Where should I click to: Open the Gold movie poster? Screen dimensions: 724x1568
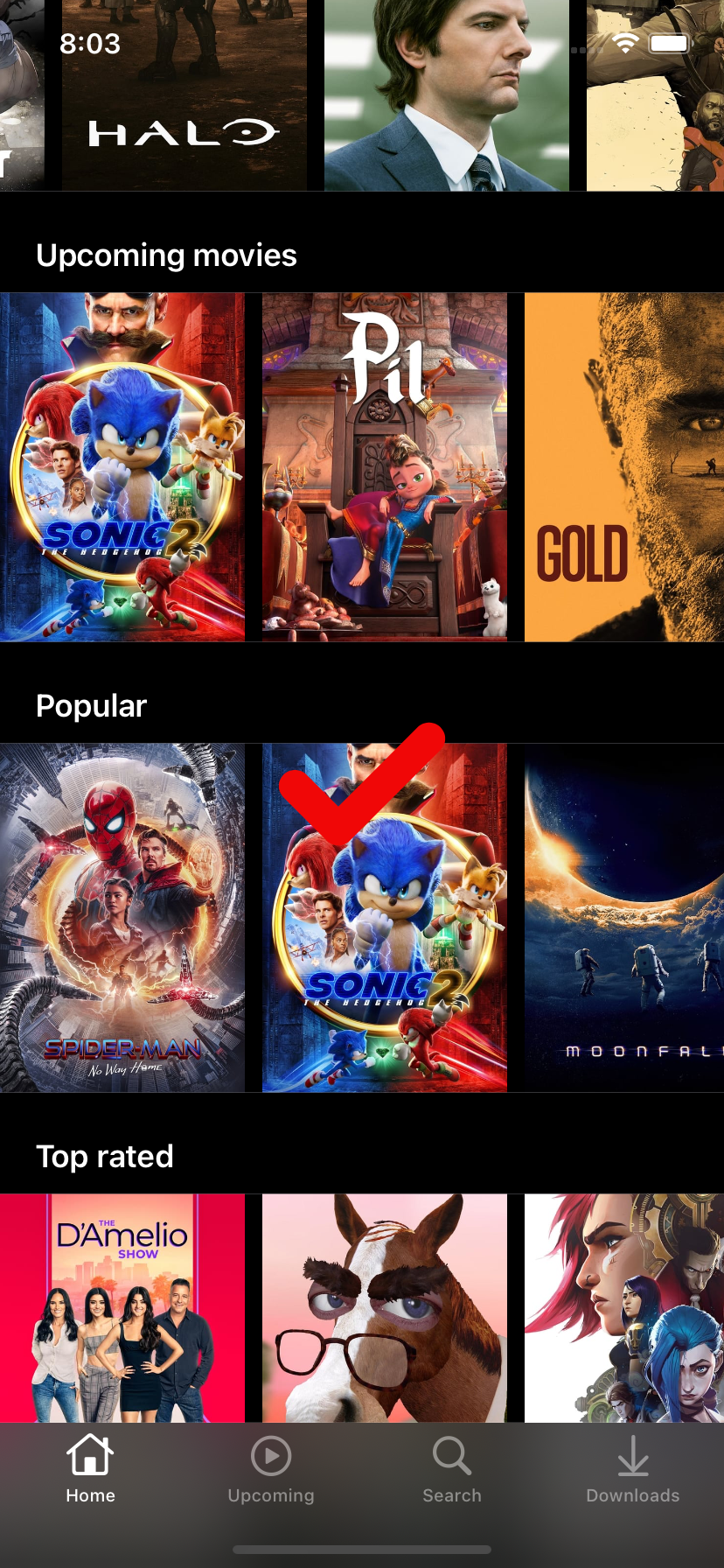624,467
